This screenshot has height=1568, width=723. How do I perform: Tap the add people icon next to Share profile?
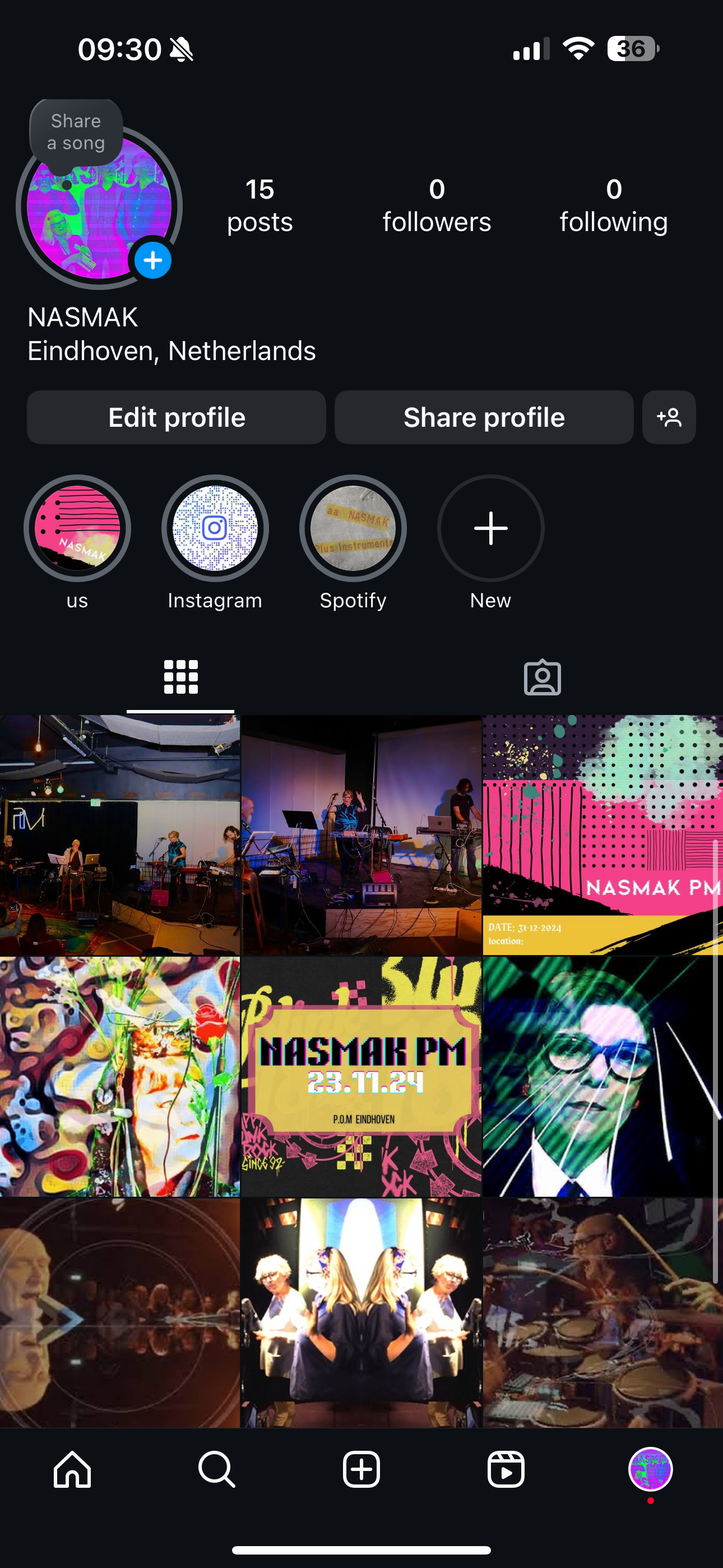(x=668, y=418)
